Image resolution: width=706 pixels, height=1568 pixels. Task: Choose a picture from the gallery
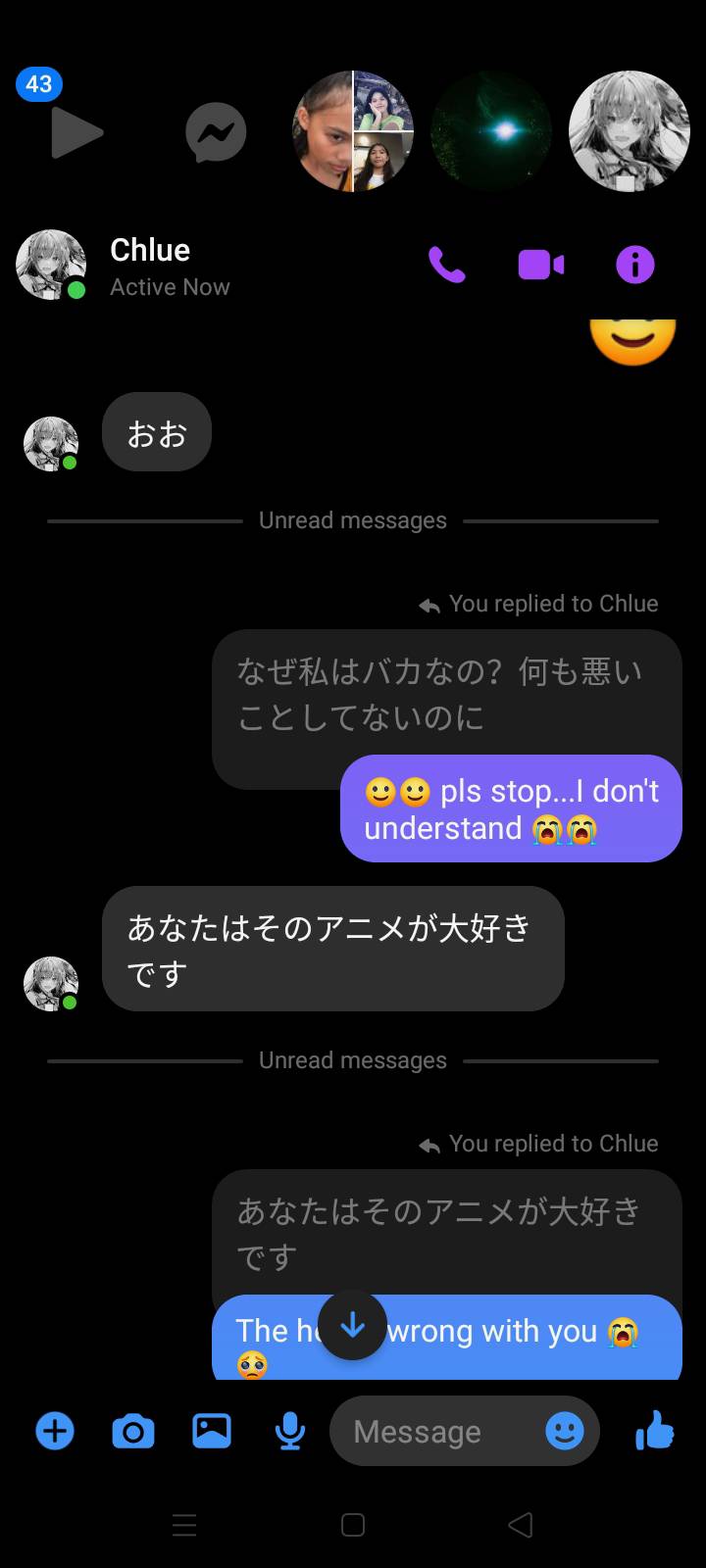coord(212,1432)
